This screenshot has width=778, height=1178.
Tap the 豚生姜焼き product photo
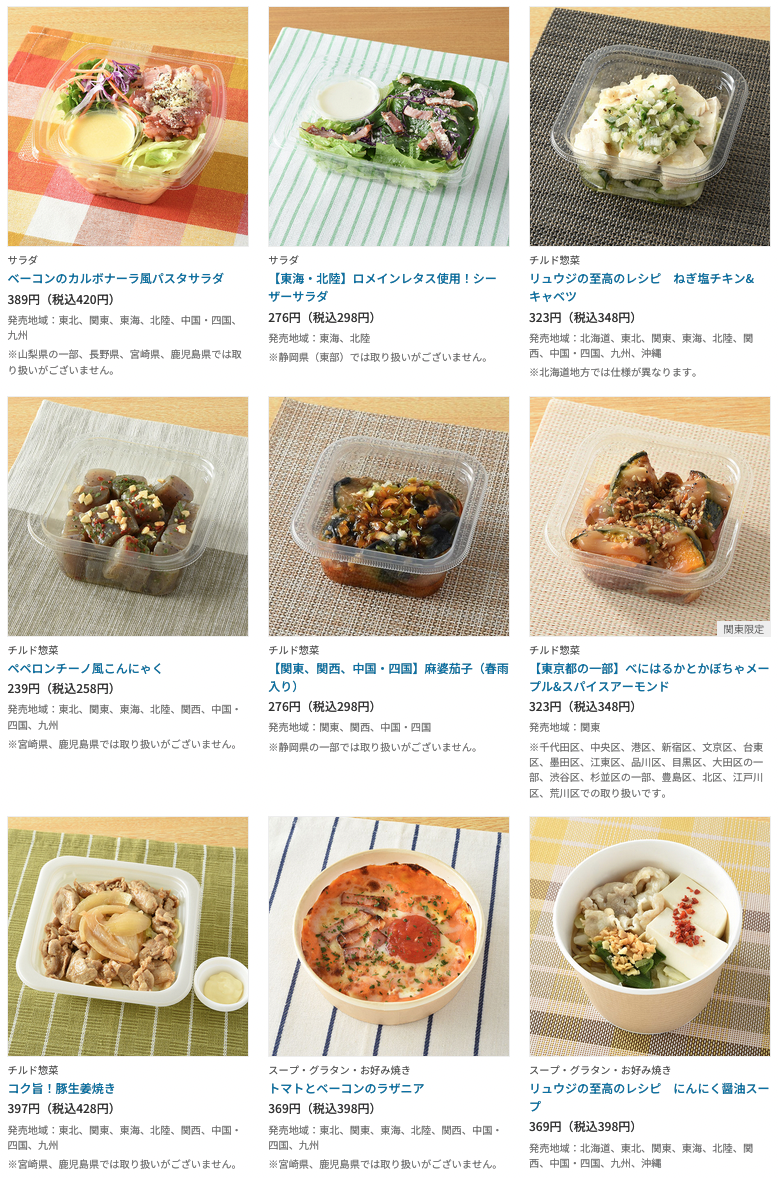(128, 936)
